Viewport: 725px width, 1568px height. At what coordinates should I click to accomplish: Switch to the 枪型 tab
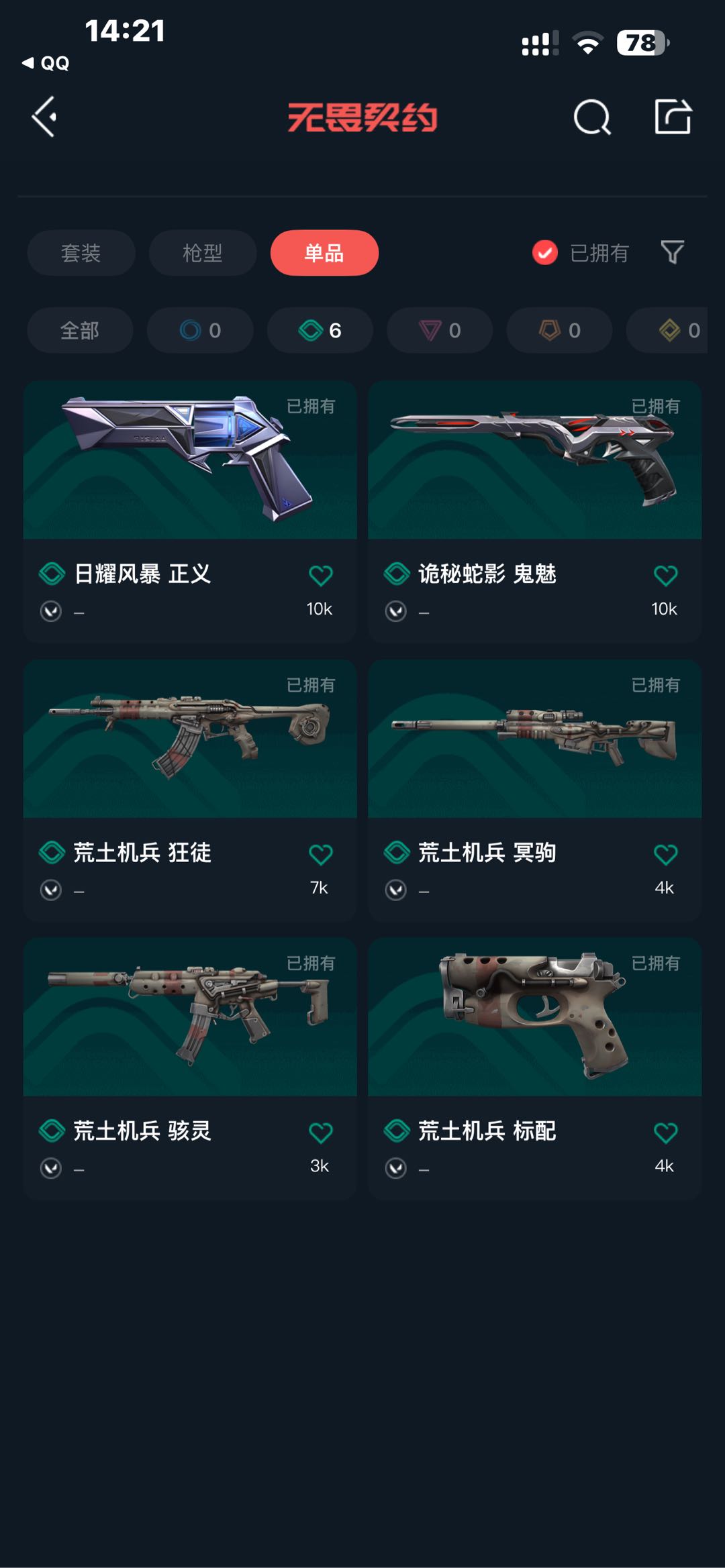[203, 253]
